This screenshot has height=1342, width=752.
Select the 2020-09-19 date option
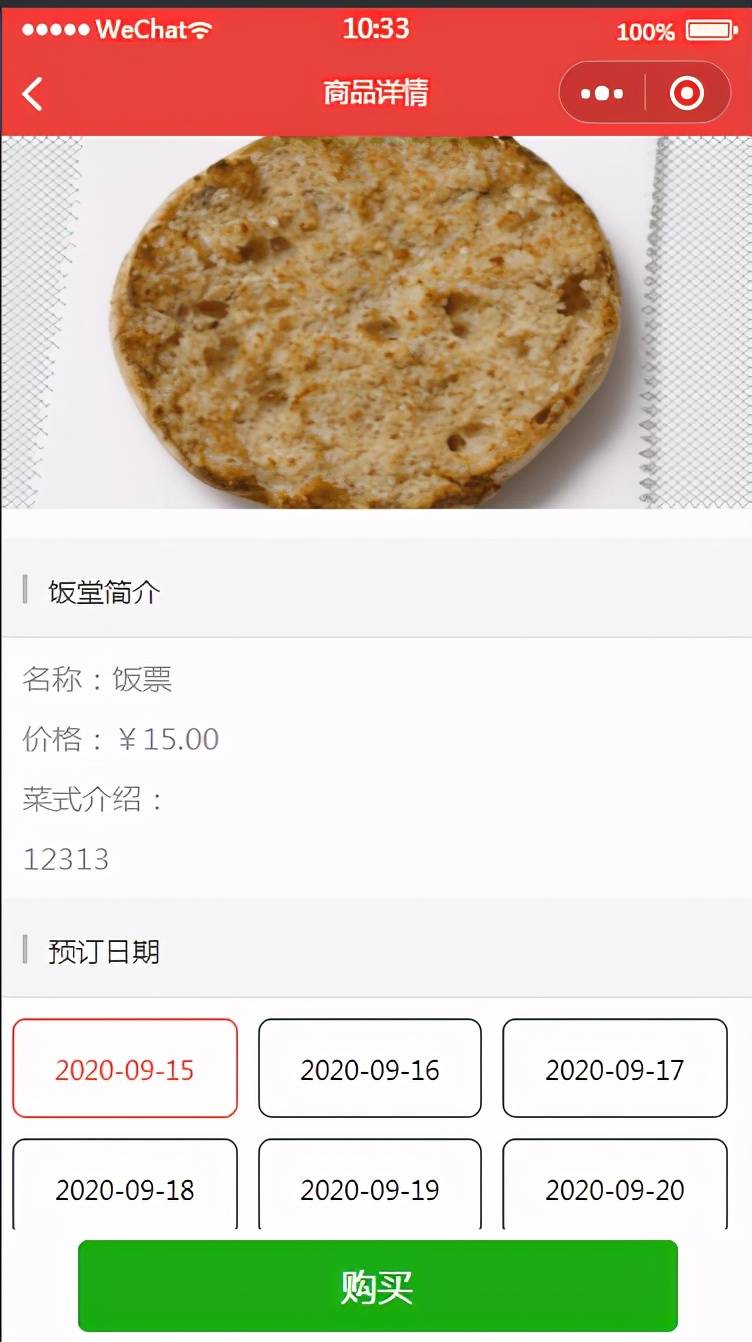(x=369, y=1190)
